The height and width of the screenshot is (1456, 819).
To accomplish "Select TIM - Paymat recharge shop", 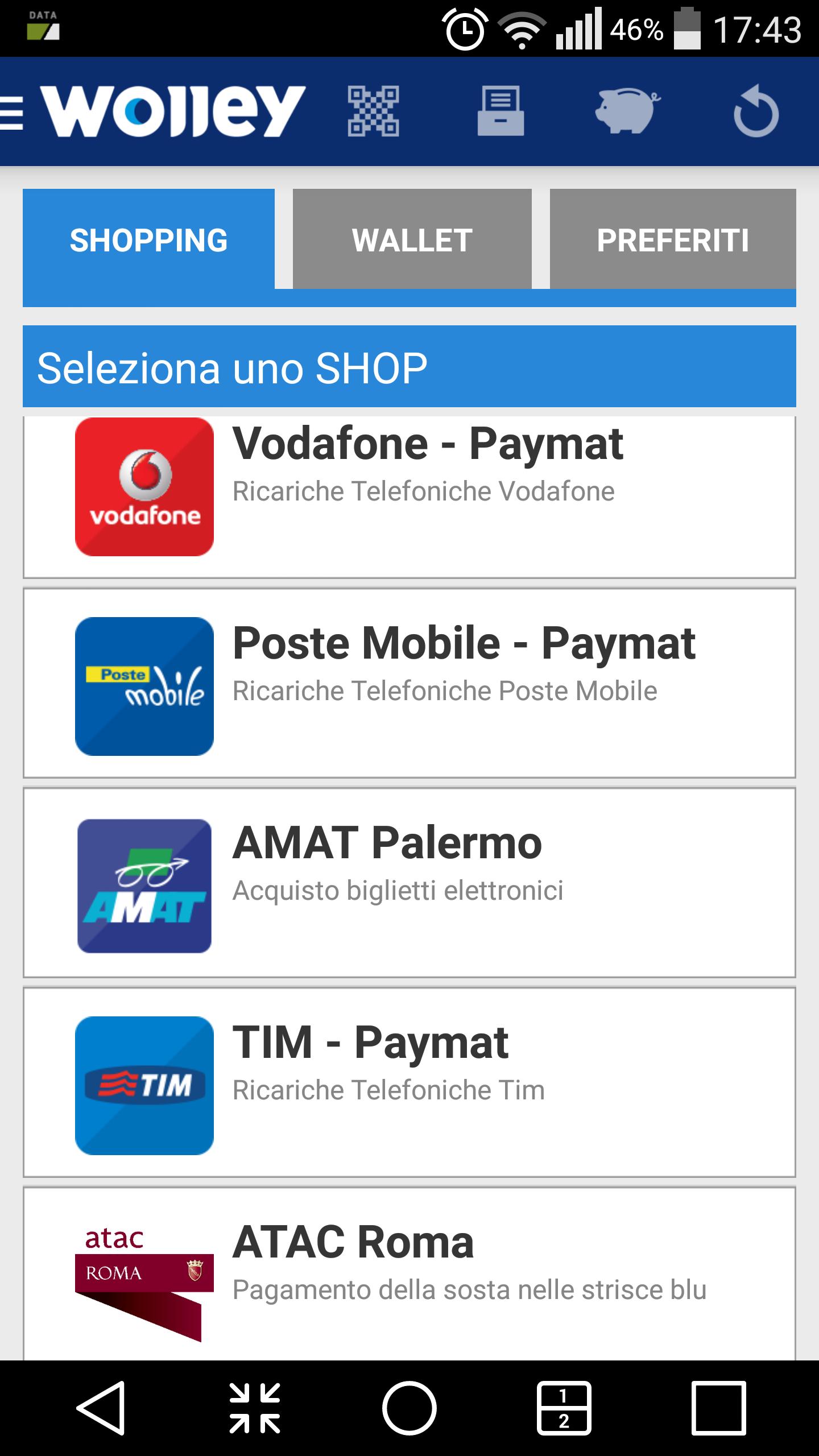I will [x=409, y=1082].
